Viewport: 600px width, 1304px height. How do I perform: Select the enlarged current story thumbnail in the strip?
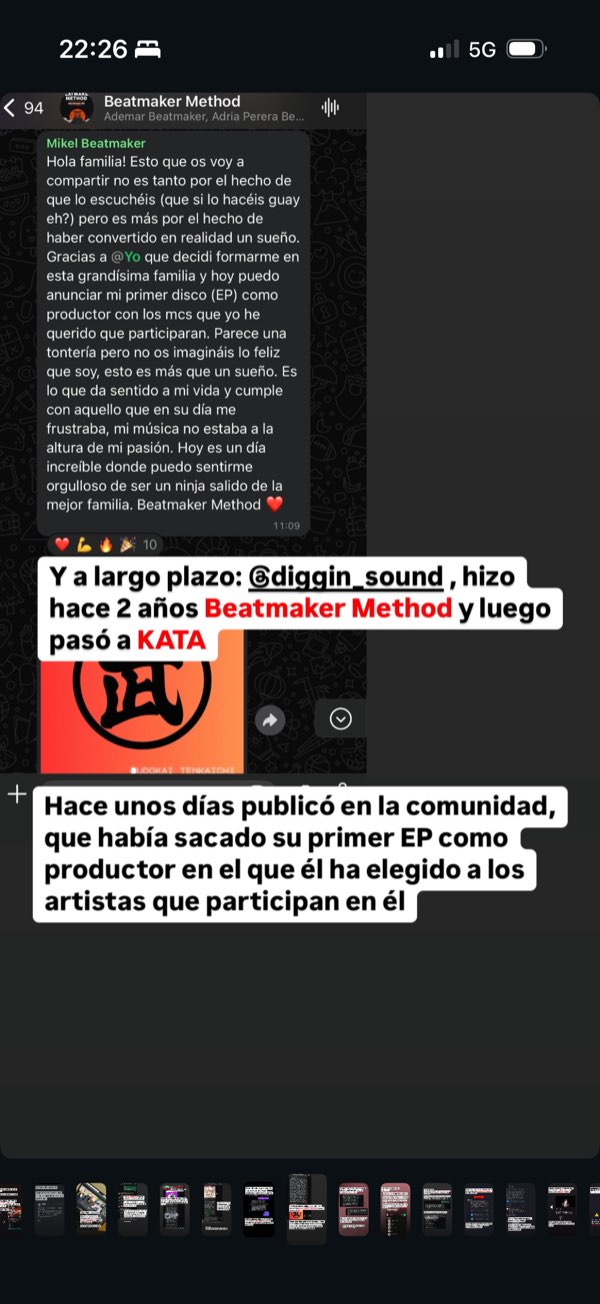[307, 1208]
